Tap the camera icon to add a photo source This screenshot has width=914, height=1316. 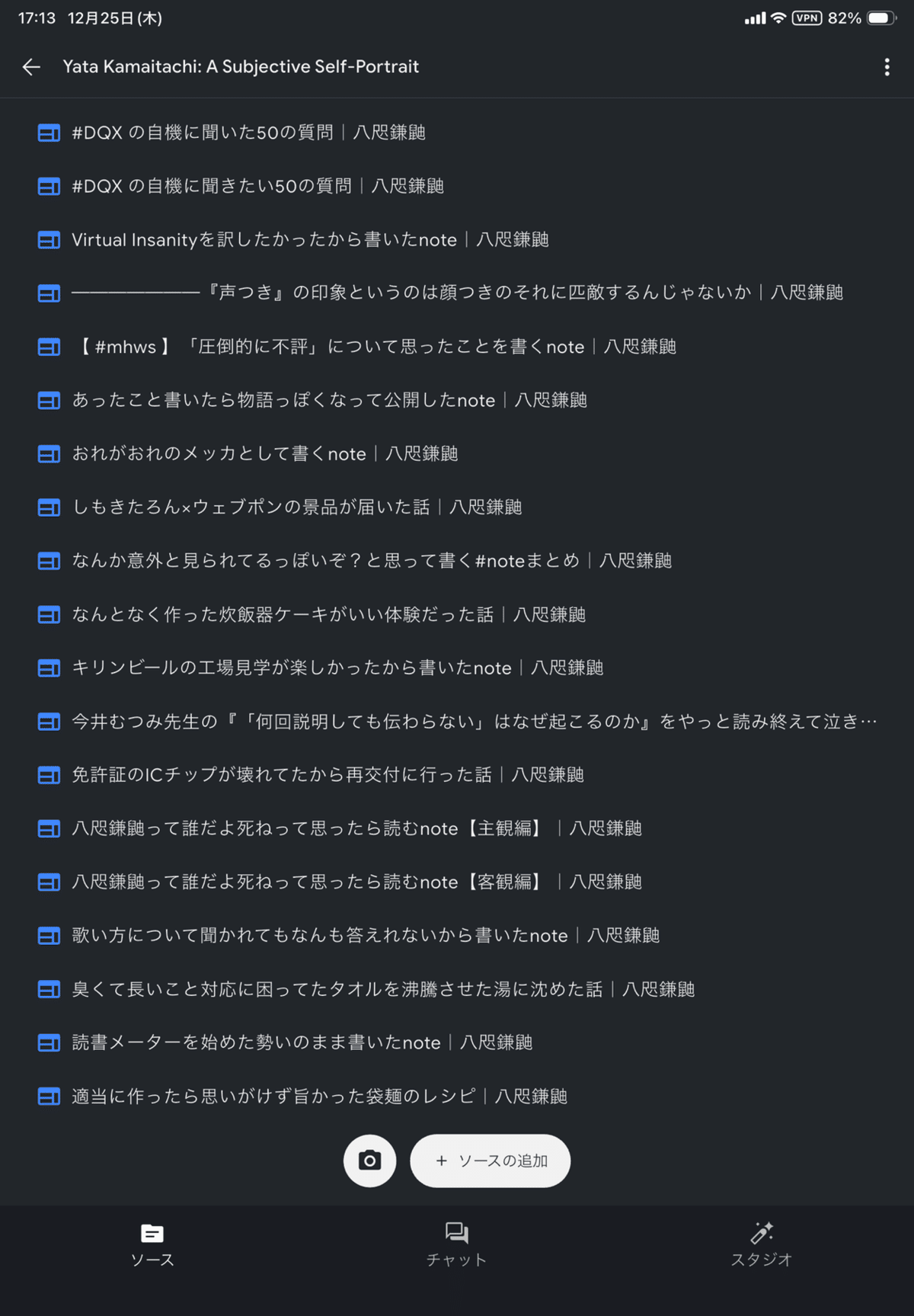pos(369,1161)
